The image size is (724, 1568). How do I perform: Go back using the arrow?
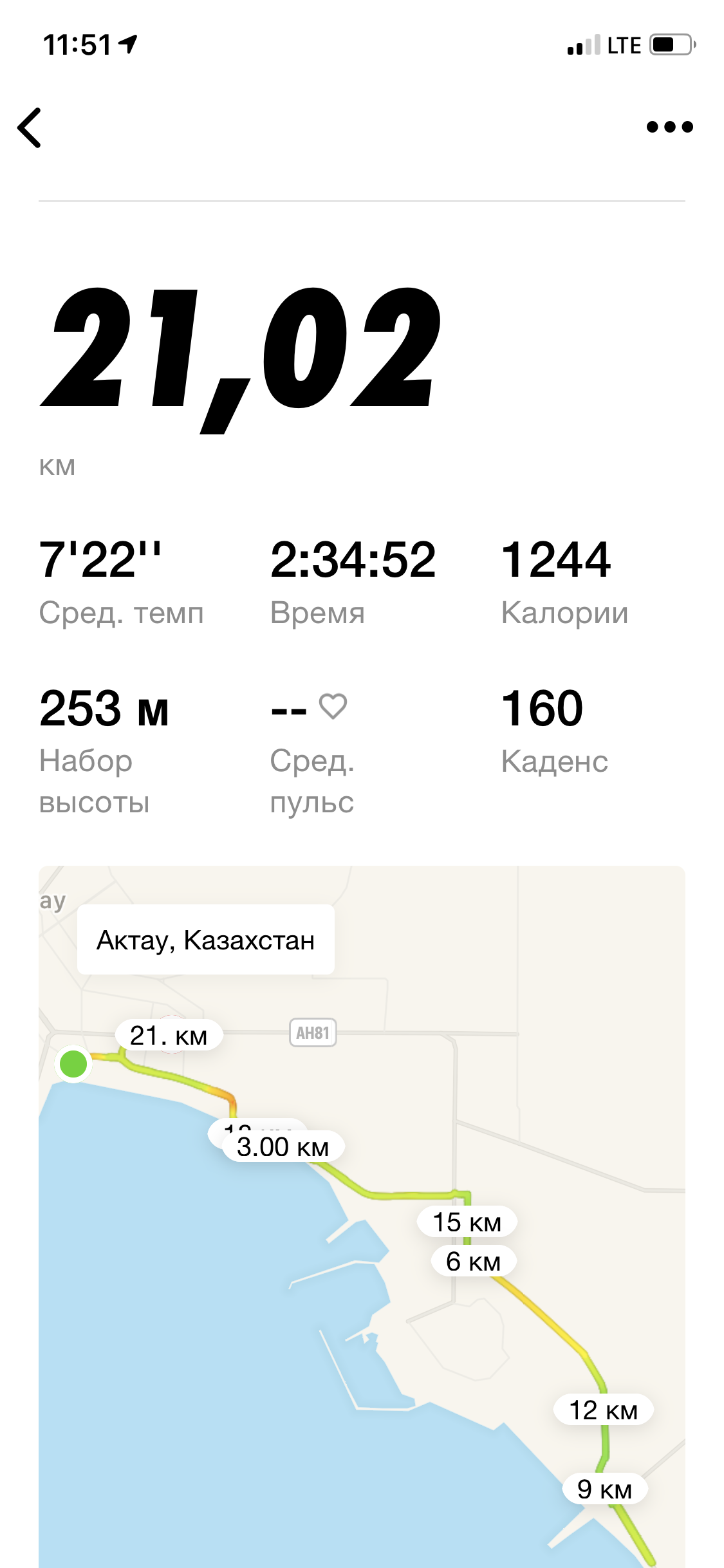tap(30, 128)
